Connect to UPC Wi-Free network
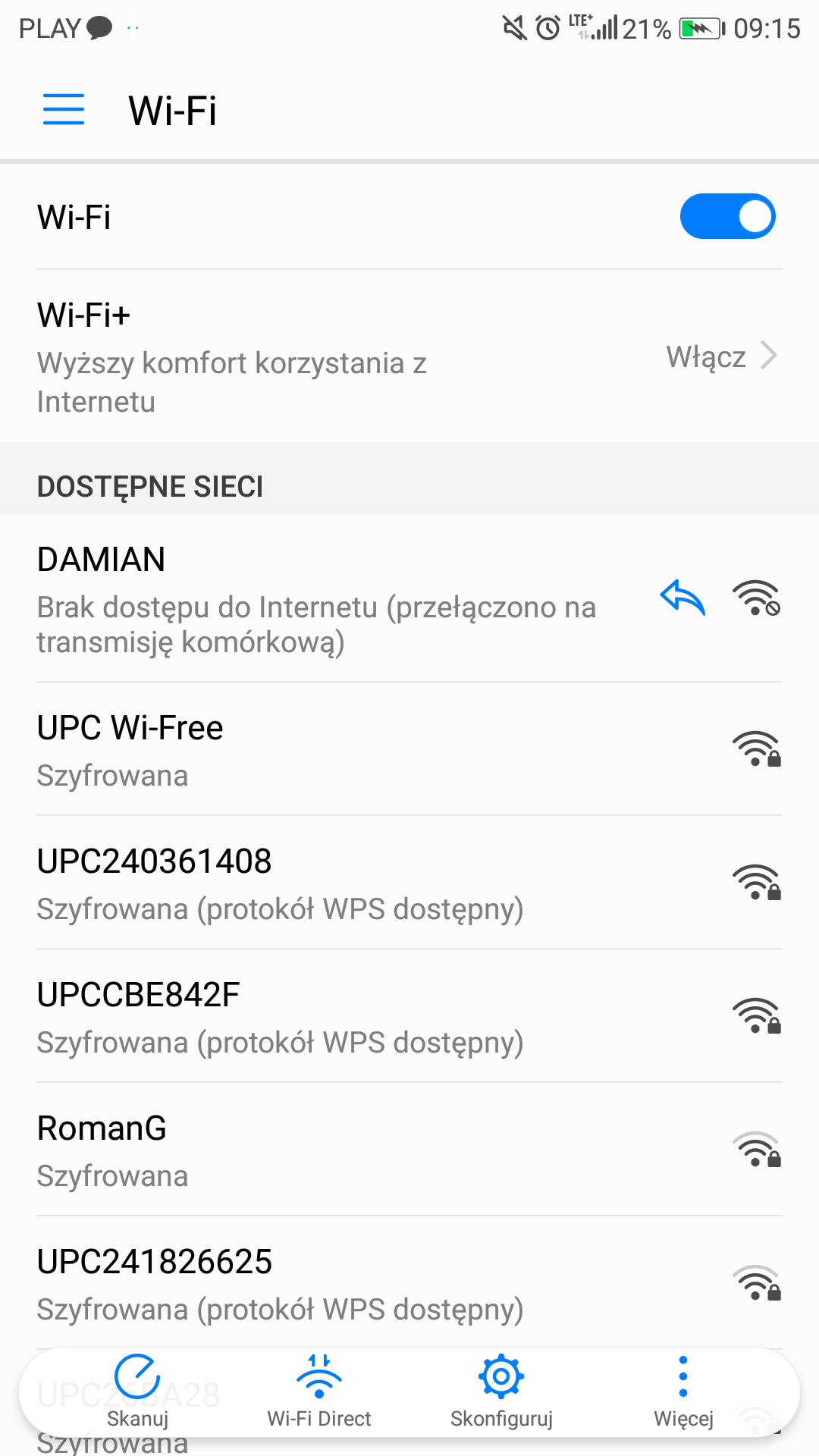This screenshot has height=1456, width=819. point(409,749)
